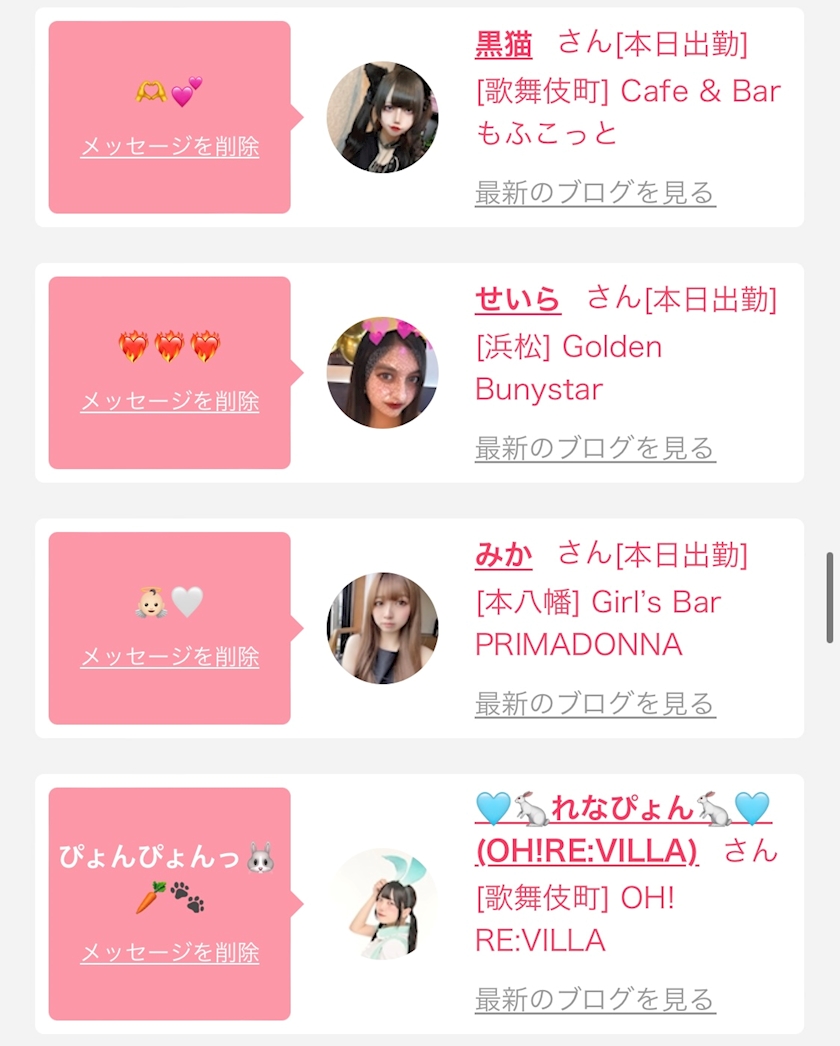Viewport: 840px width, 1046px height.
Task: Tap せいら's profile photo
Action: pos(382,372)
